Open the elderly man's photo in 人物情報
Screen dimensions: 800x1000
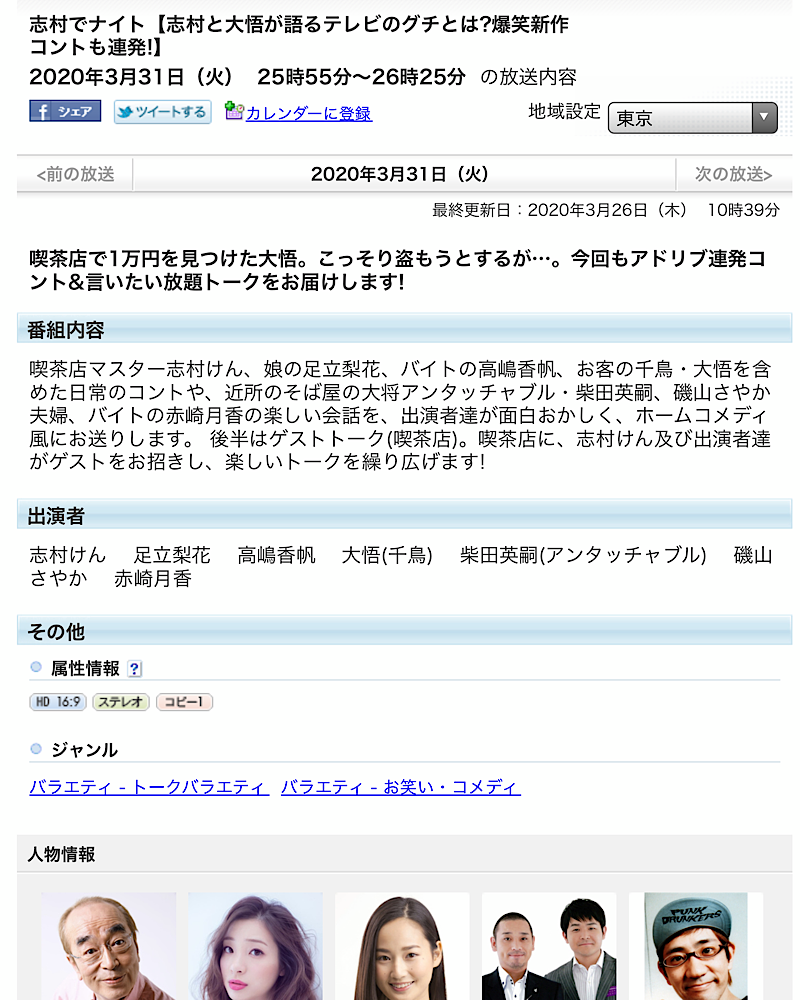[x=109, y=946]
